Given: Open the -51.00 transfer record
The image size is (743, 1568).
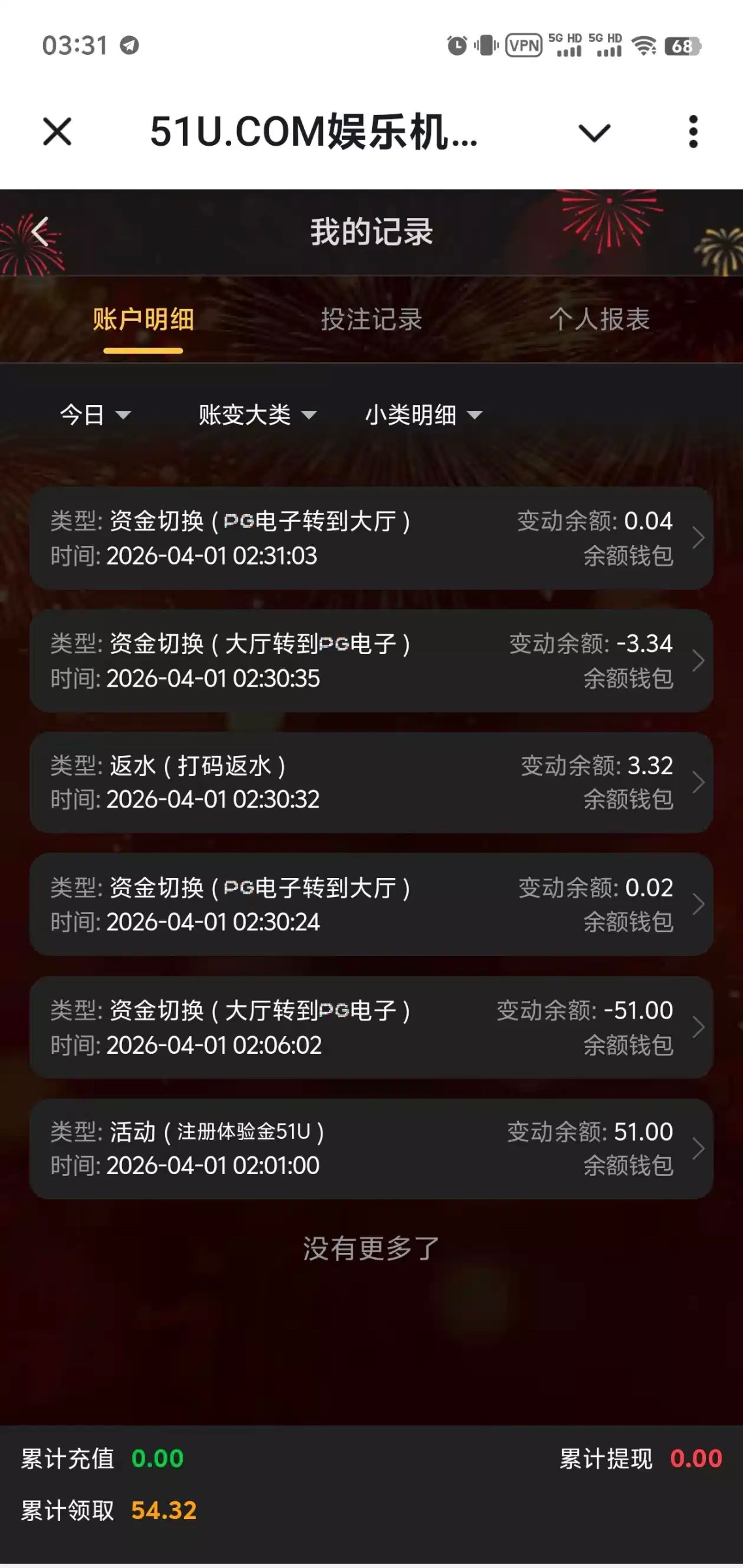Looking at the screenshot, I should (x=371, y=1027).
